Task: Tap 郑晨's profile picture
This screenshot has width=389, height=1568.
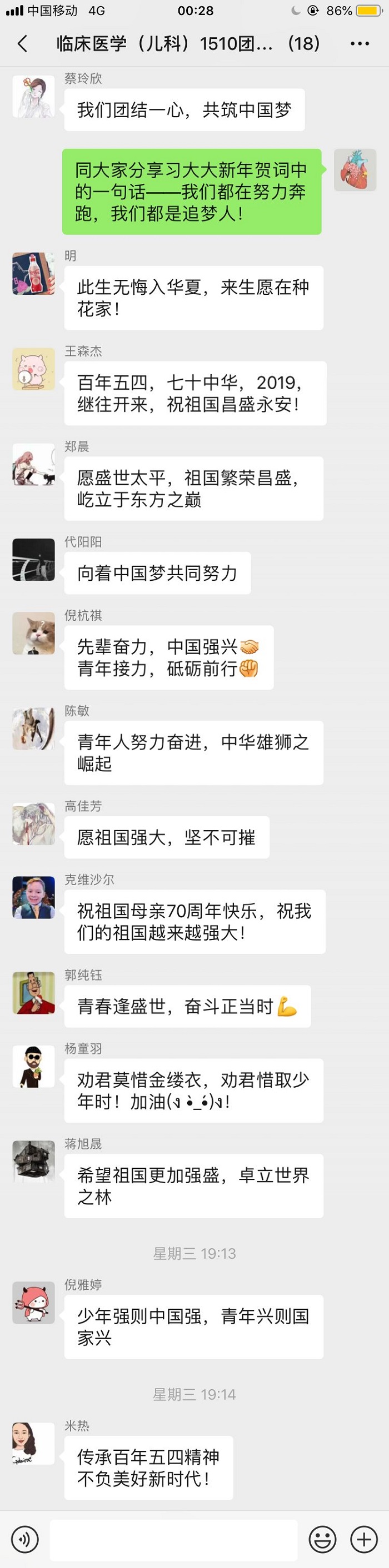Action: click(x=33, y=464)
